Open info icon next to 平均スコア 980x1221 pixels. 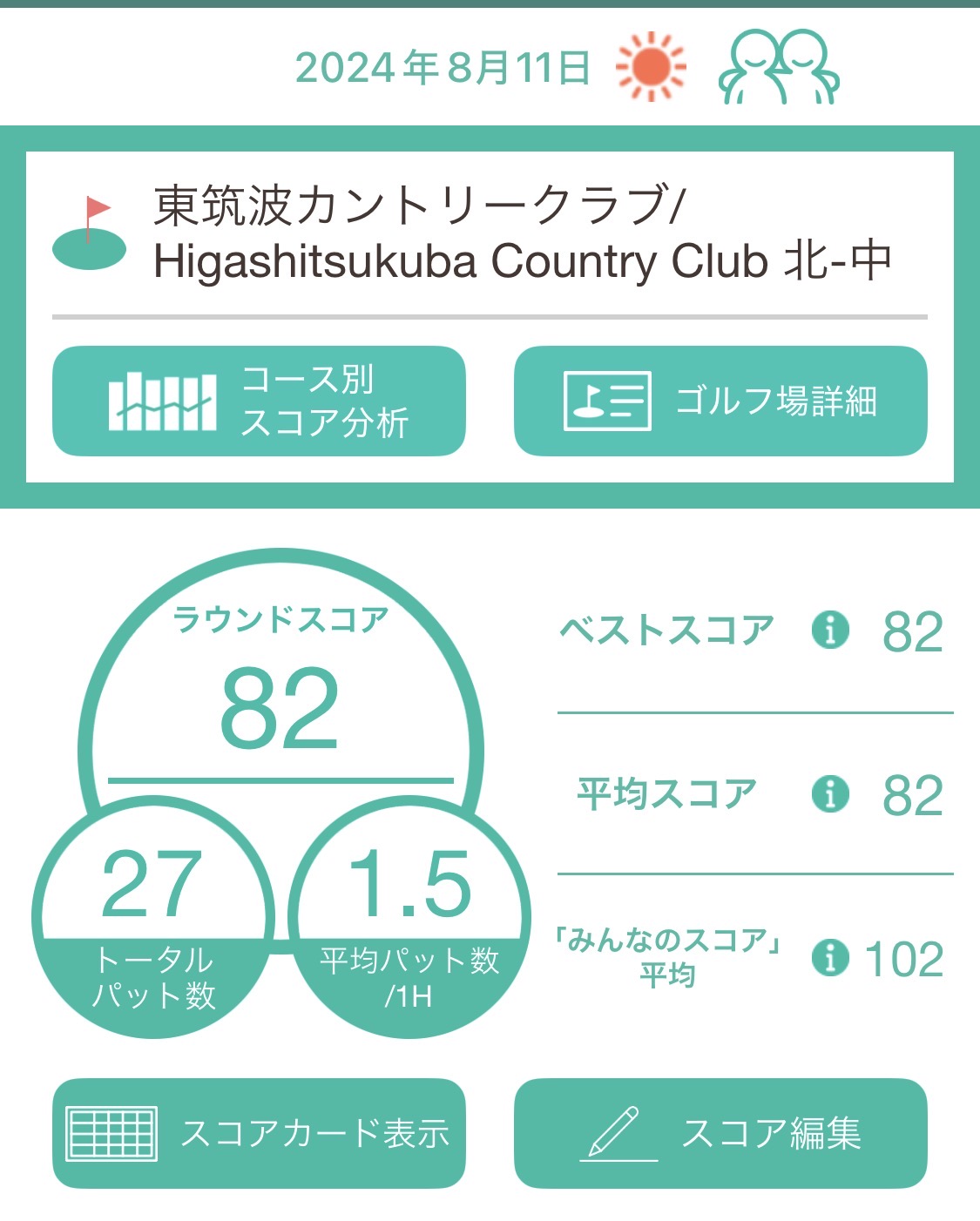click(x=830, y=793)
